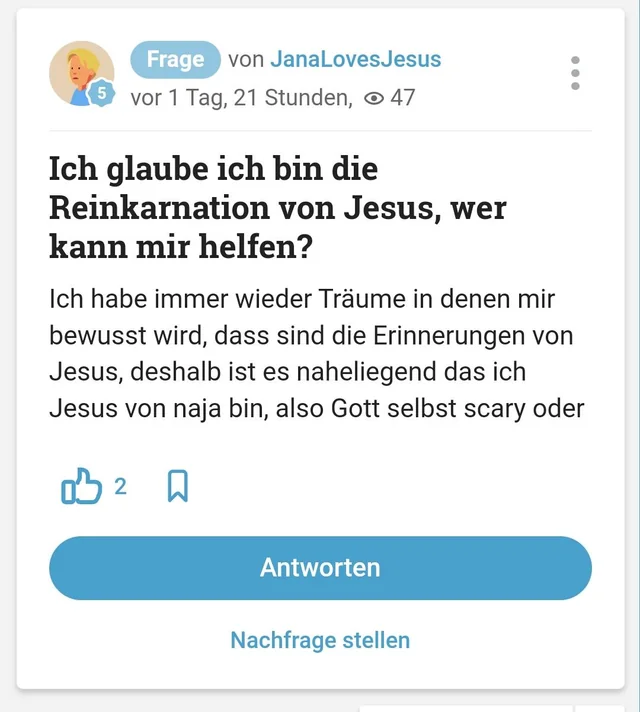Screen dimensions: 640x712
Task: Tap Nachfrage stellen link
Action: point(320,640)
